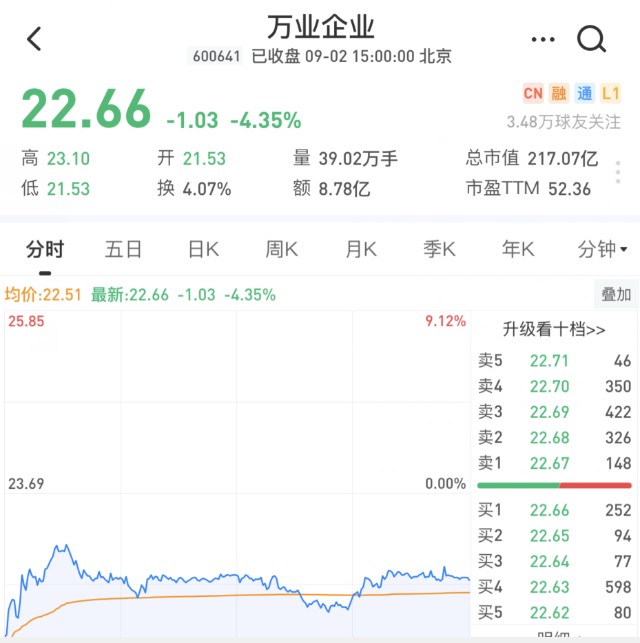Open 升级看十档 upgrade link
The width and height of the screenshot is (640, 643).
coord(553,330)
